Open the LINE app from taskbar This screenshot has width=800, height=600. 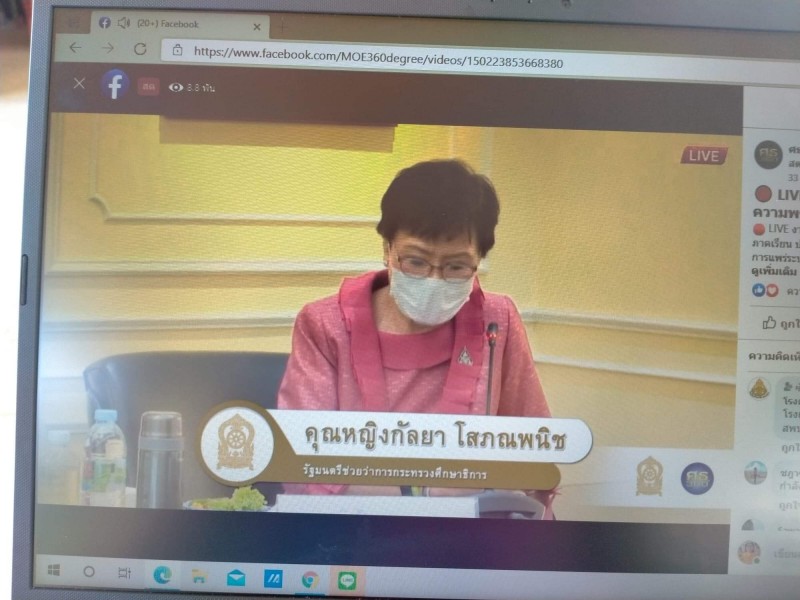pyautogui.click(x=347, y=579)
